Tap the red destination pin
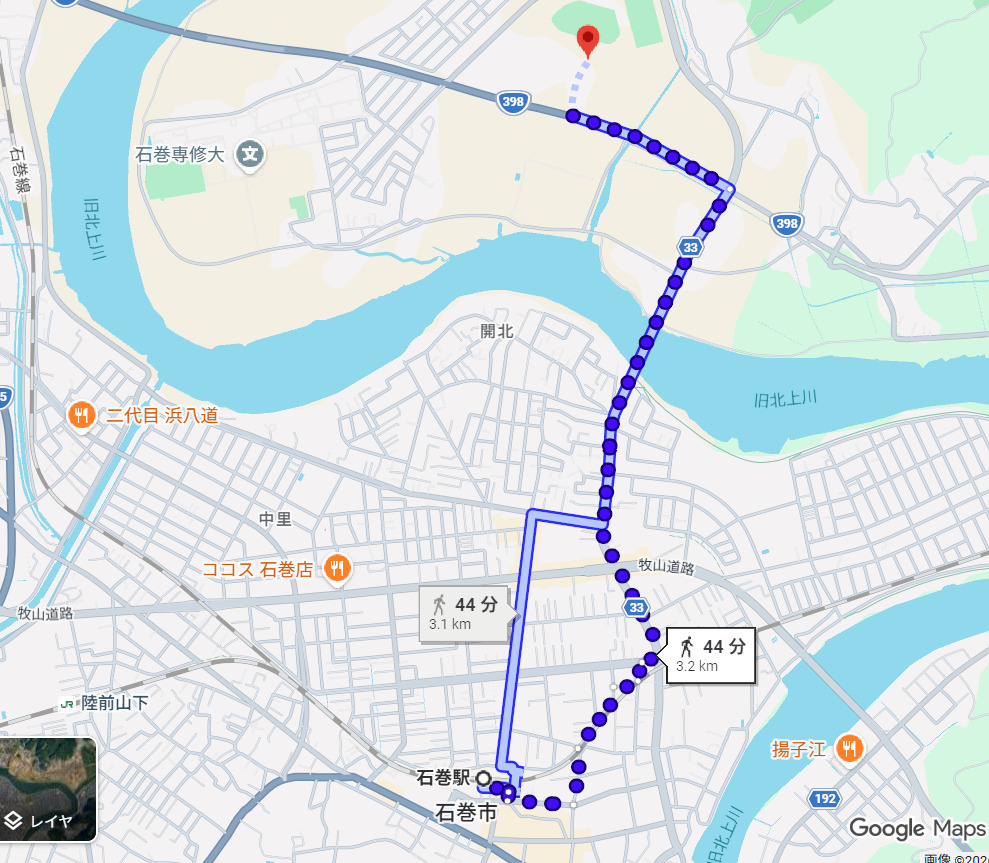Viewport: 989px width, 863px height. [588, 40]
